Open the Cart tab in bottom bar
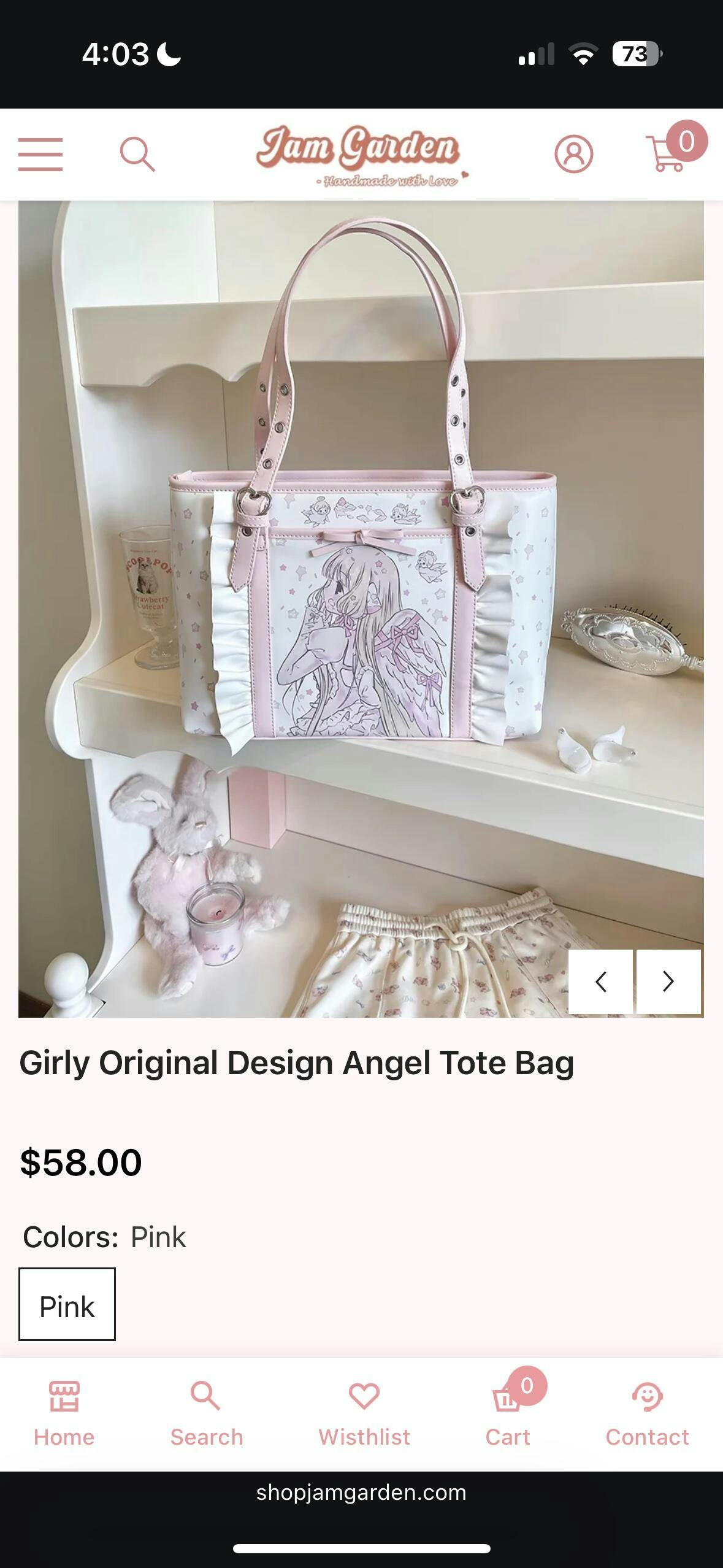Image resolution: width=723 pixels, height=1568 pixels. click(509, 1411)
